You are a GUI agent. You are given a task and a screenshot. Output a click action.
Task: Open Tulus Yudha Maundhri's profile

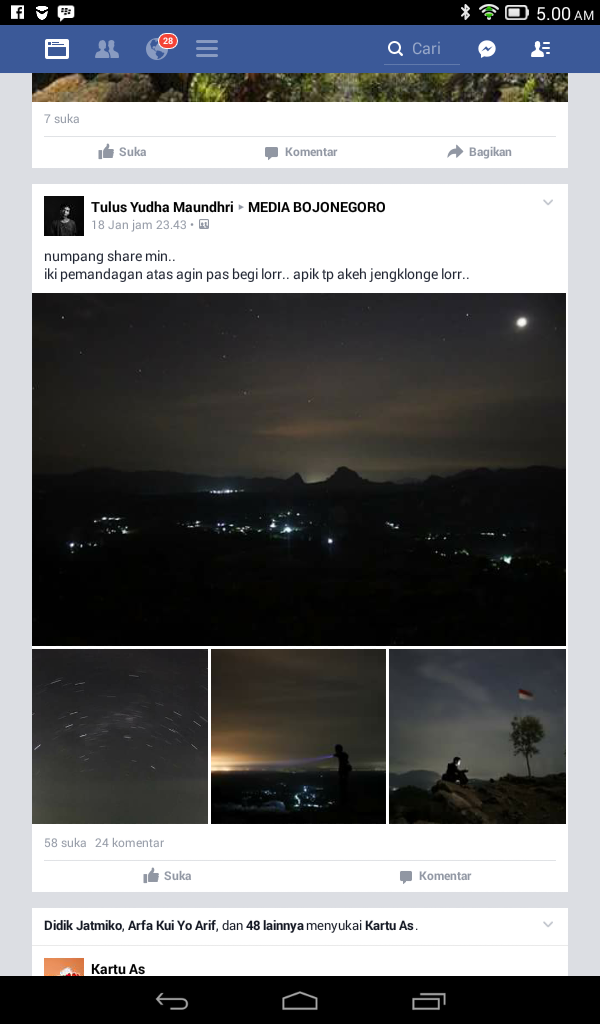click(x=161, y=207)
